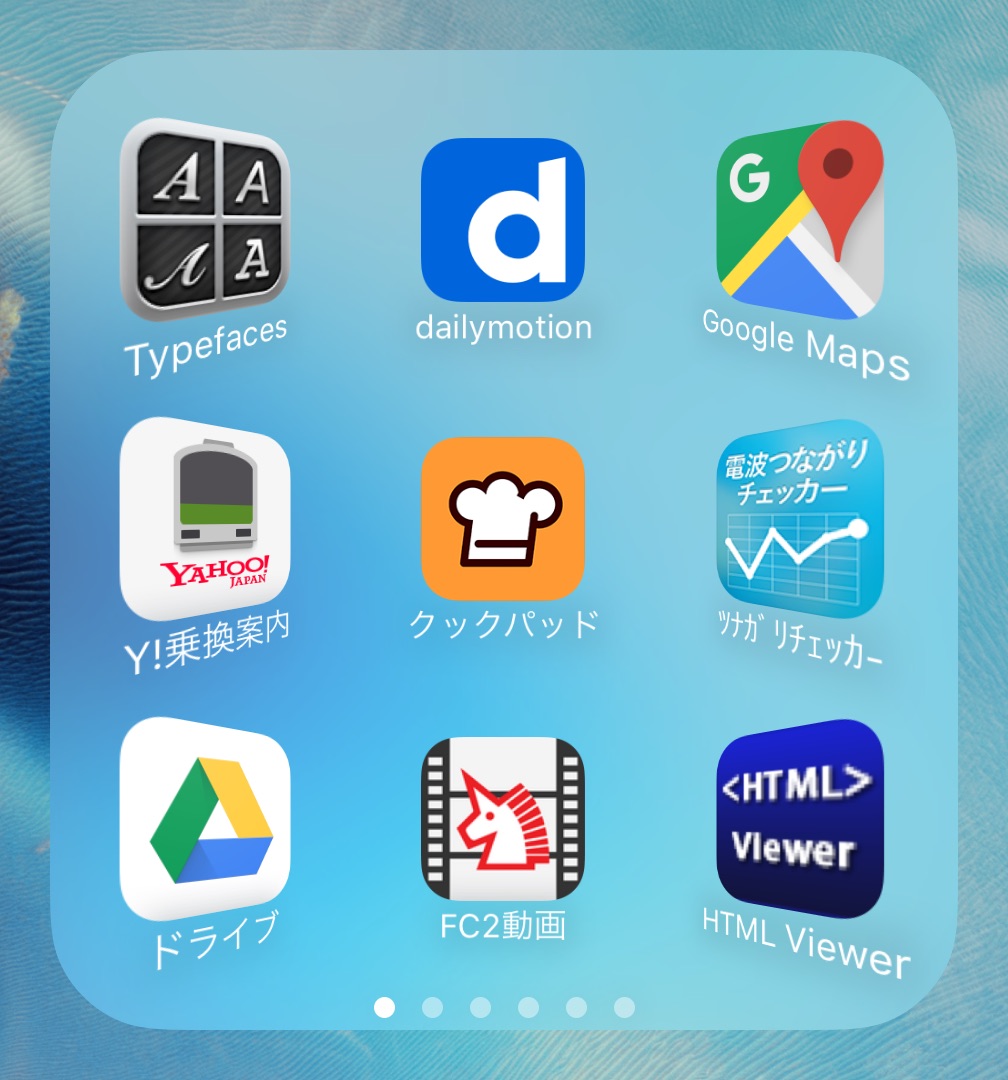
Task: Tap the folder page indicator dots
Action: click(504, 1007)
